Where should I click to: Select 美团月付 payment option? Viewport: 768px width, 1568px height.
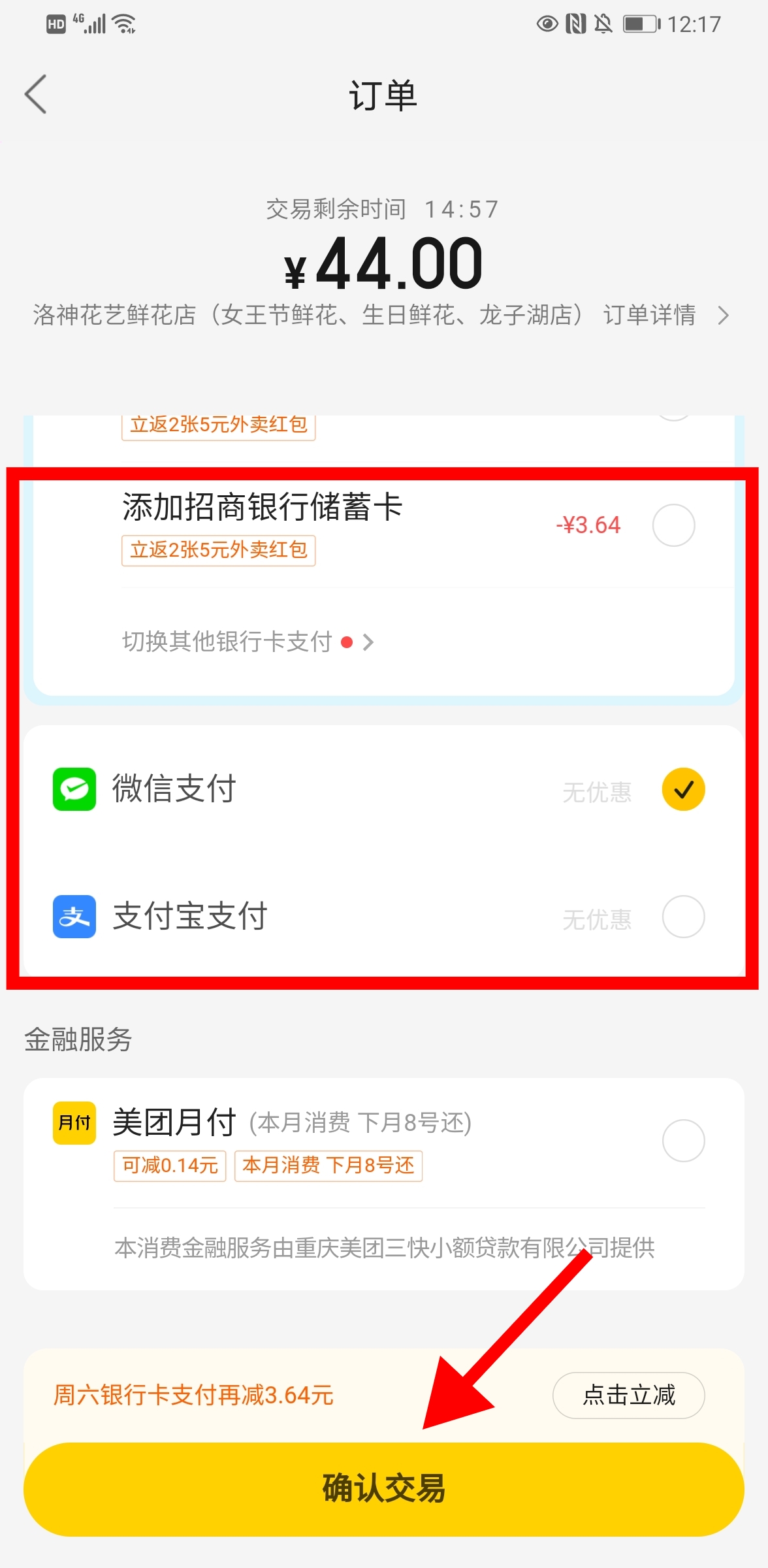(x=683, y=1141)
